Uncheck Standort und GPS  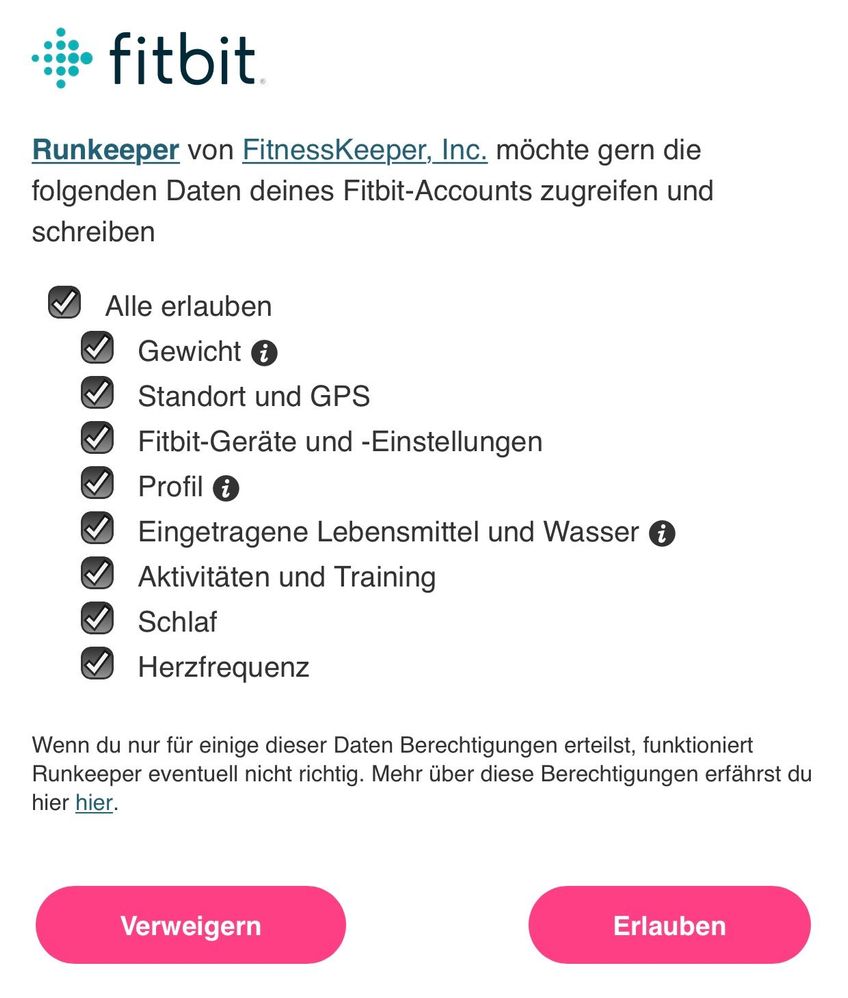click(97, 393)
